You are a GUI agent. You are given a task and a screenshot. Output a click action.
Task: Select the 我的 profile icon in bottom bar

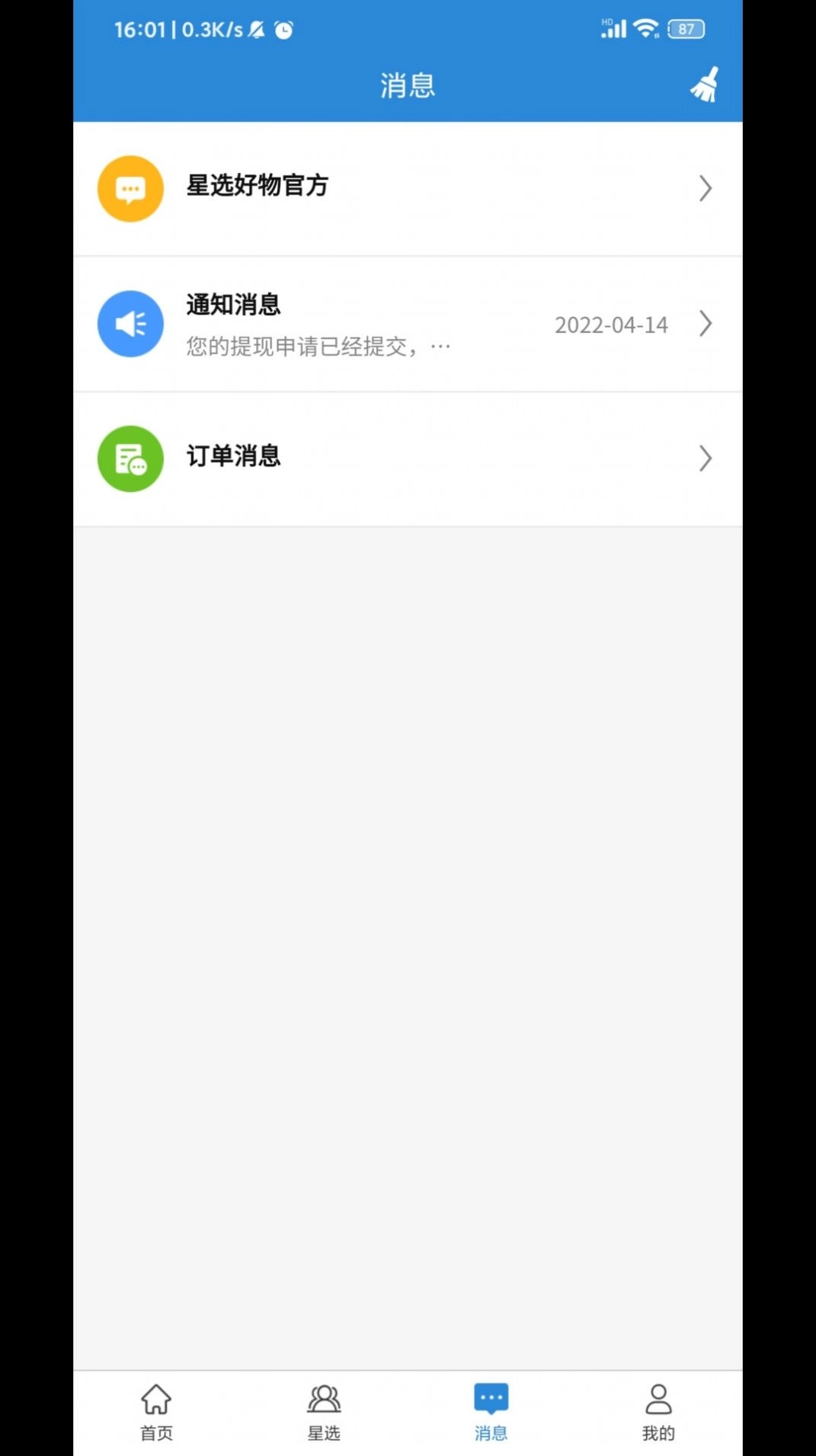(x=658, y=1399)
